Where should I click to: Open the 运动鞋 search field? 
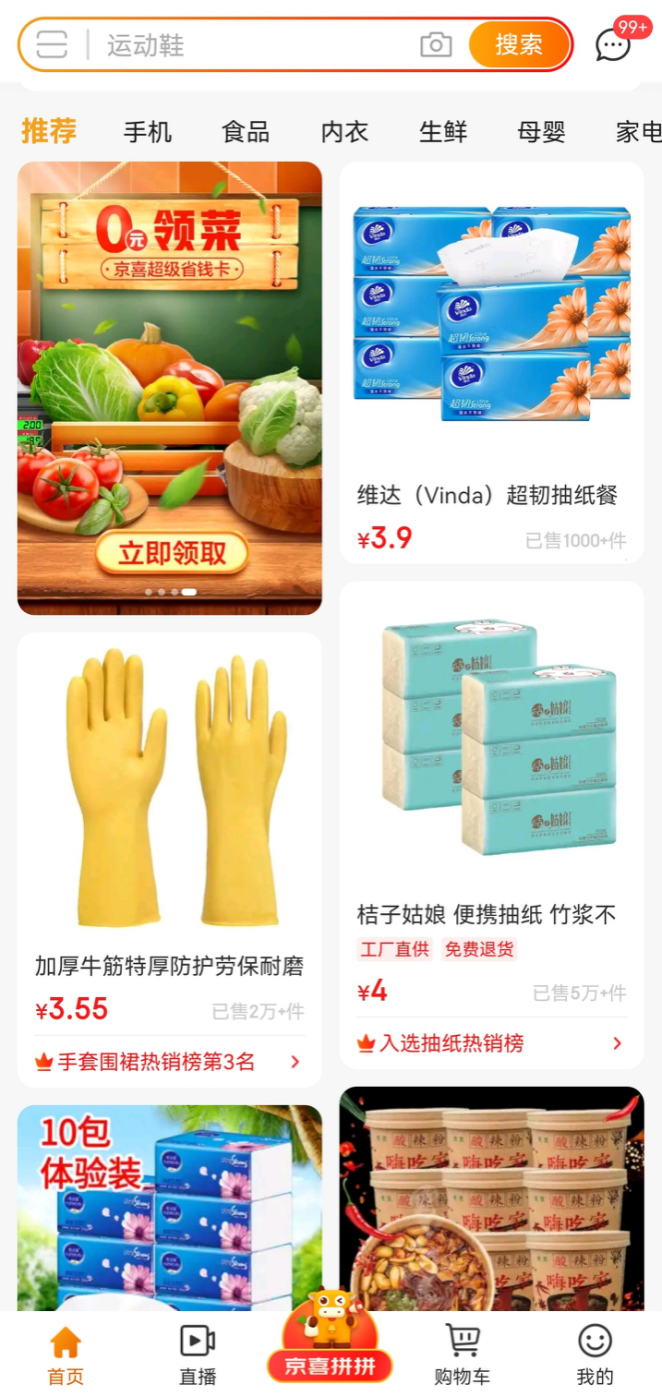[250, 45]
